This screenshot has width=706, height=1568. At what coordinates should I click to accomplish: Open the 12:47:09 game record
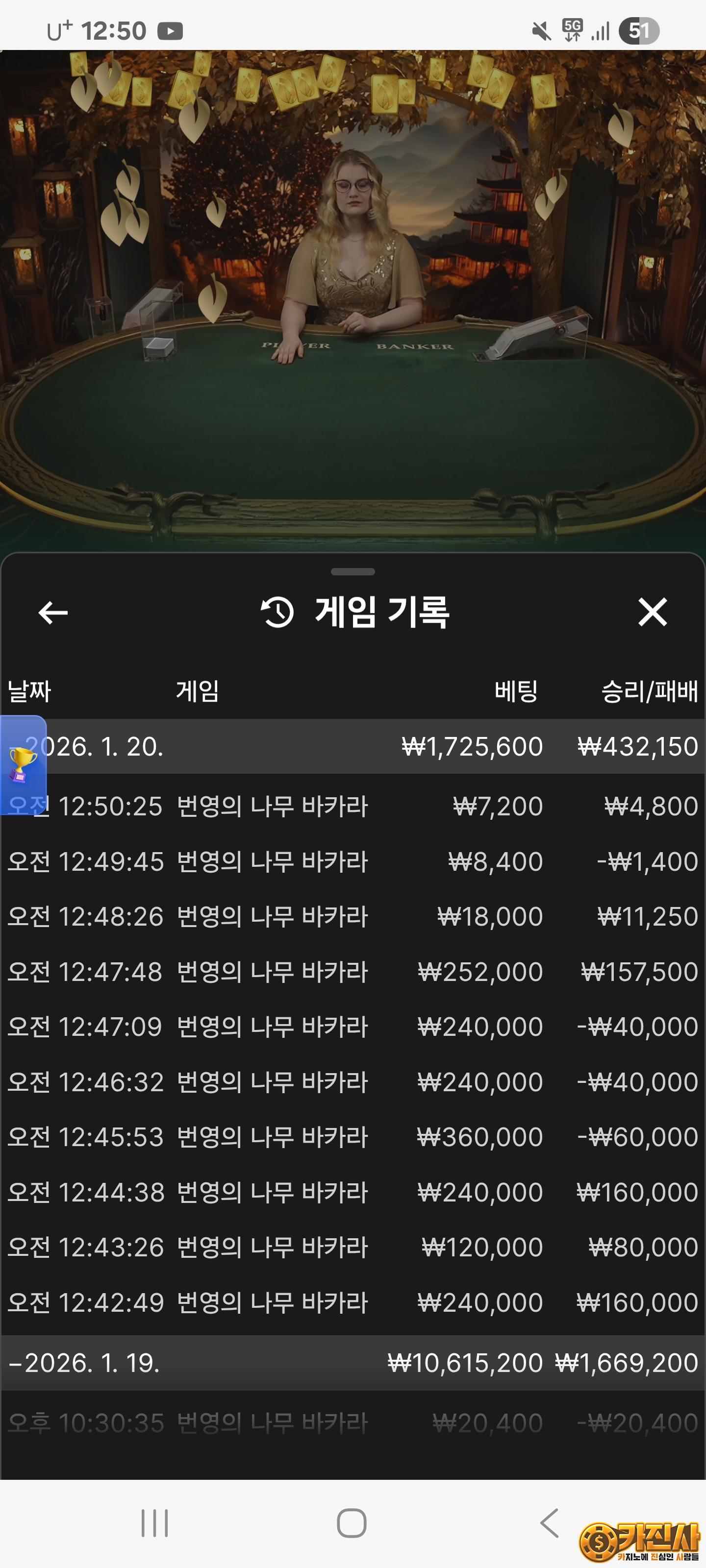353,1027
